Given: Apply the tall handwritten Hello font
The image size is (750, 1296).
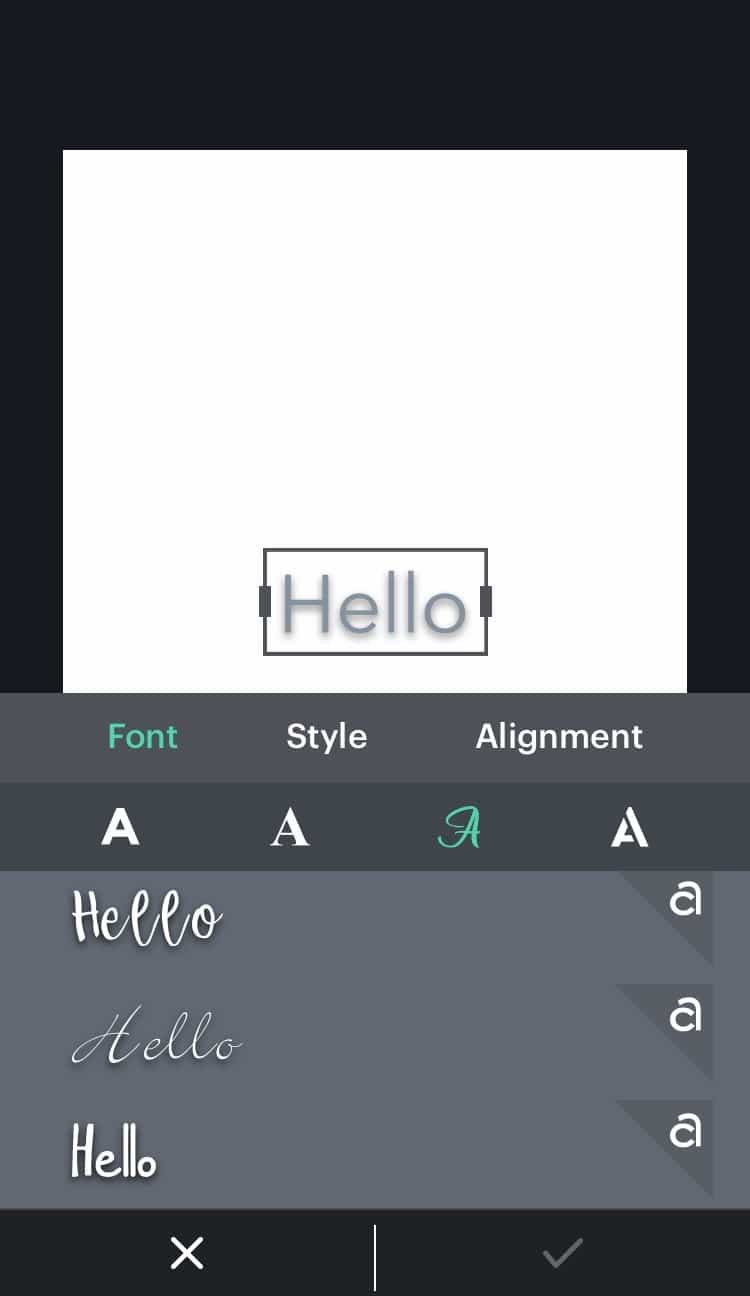Looking at the screenshot, I should pos(114,1152).
